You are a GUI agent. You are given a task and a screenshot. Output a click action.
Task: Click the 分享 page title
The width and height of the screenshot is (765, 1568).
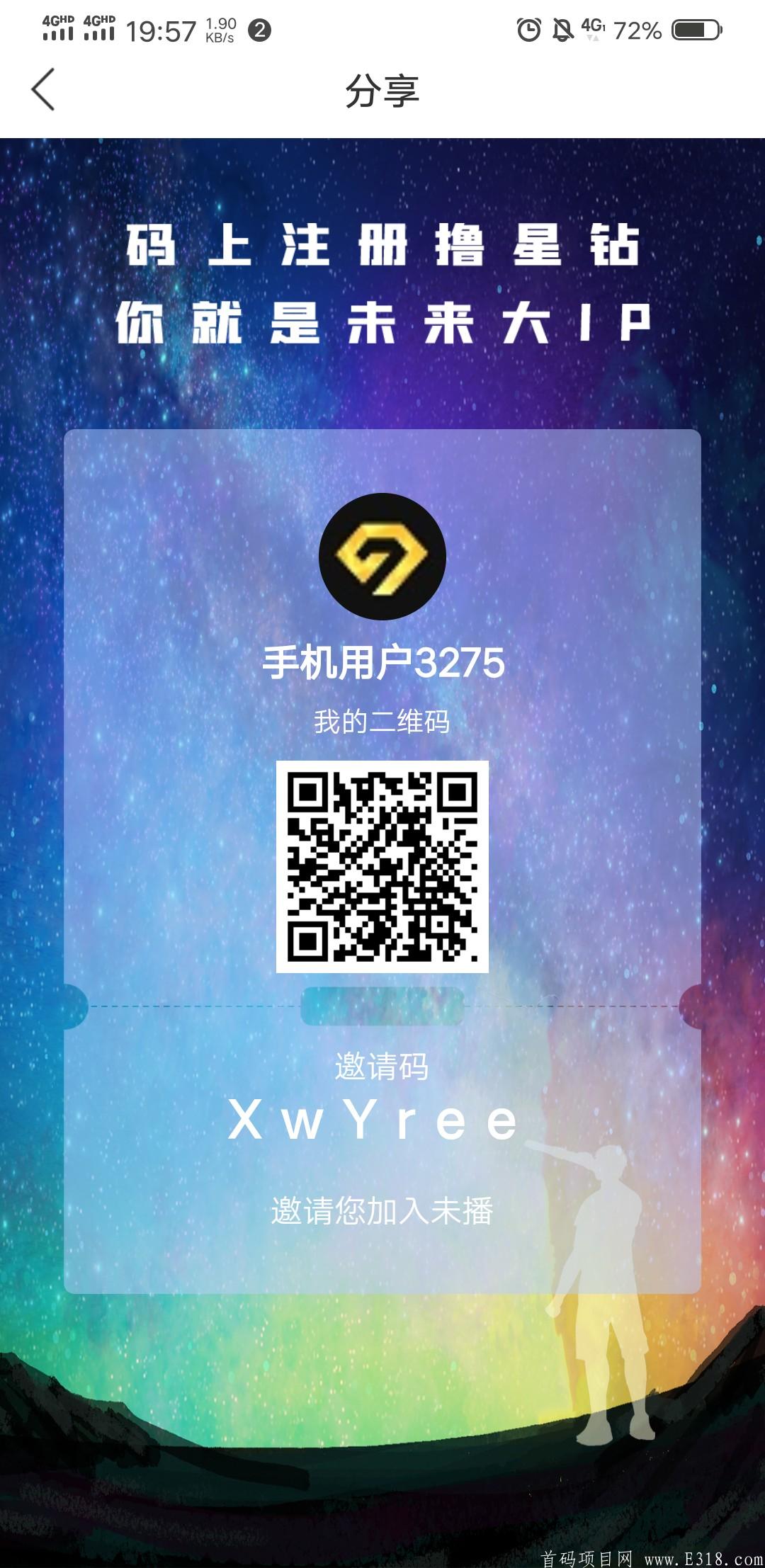(382, 89)
